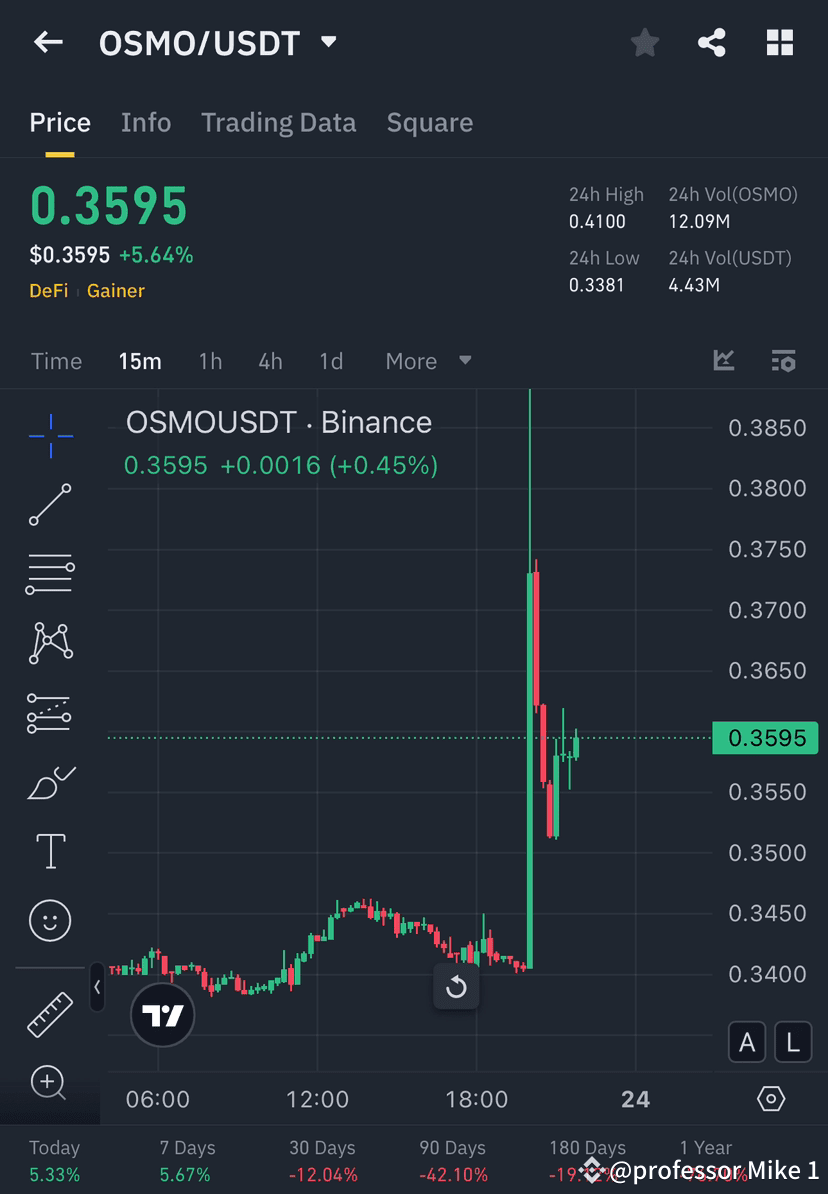The height and width of the screenshot is (1194, 828).
Task: Collapse the drawing tools sidebar
Action: [x=97, y=988]
